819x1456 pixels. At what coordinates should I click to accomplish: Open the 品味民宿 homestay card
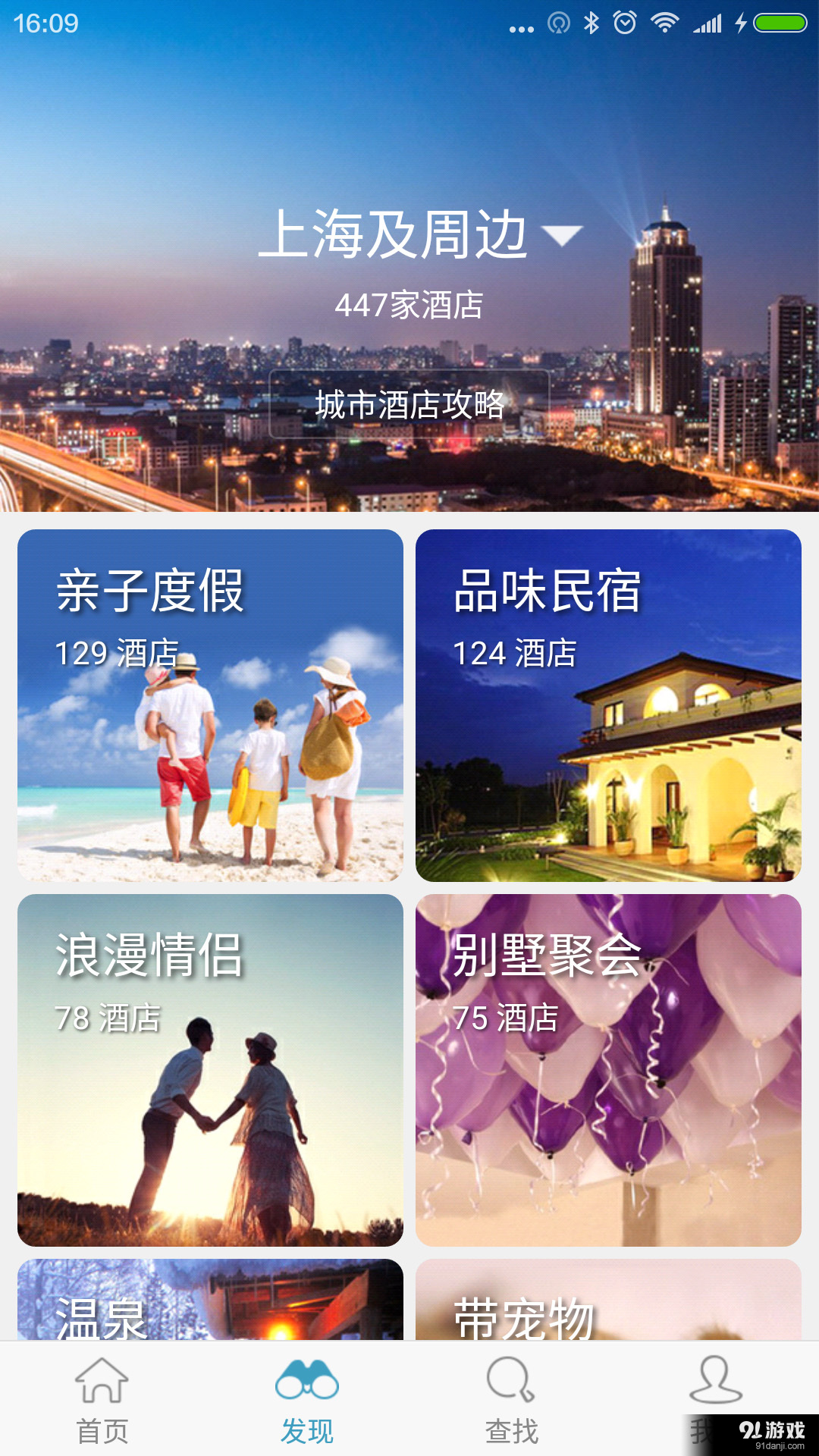(x=608, y=705)
